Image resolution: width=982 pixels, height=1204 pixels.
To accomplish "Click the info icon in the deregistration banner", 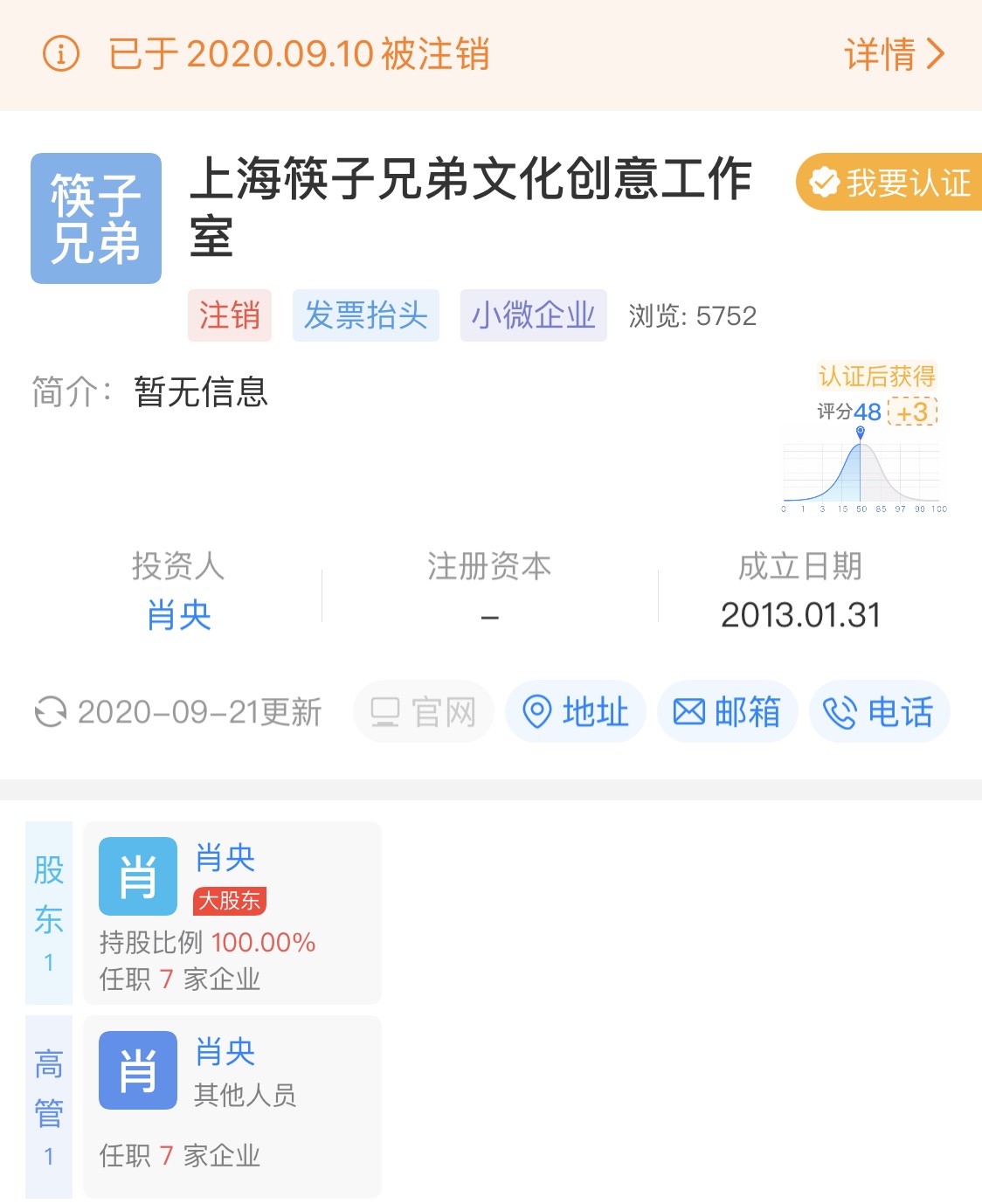I will [x=59, y=54].
